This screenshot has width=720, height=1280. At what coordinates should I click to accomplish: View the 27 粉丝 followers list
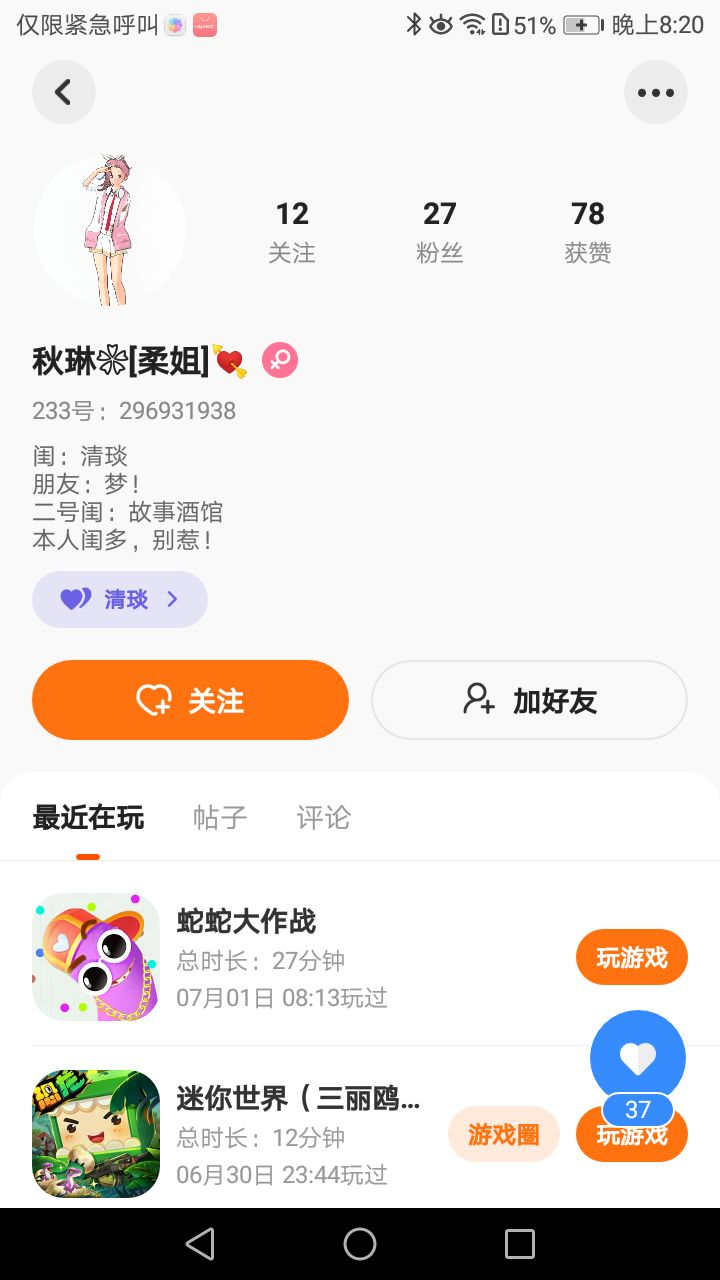coord(440,230)
